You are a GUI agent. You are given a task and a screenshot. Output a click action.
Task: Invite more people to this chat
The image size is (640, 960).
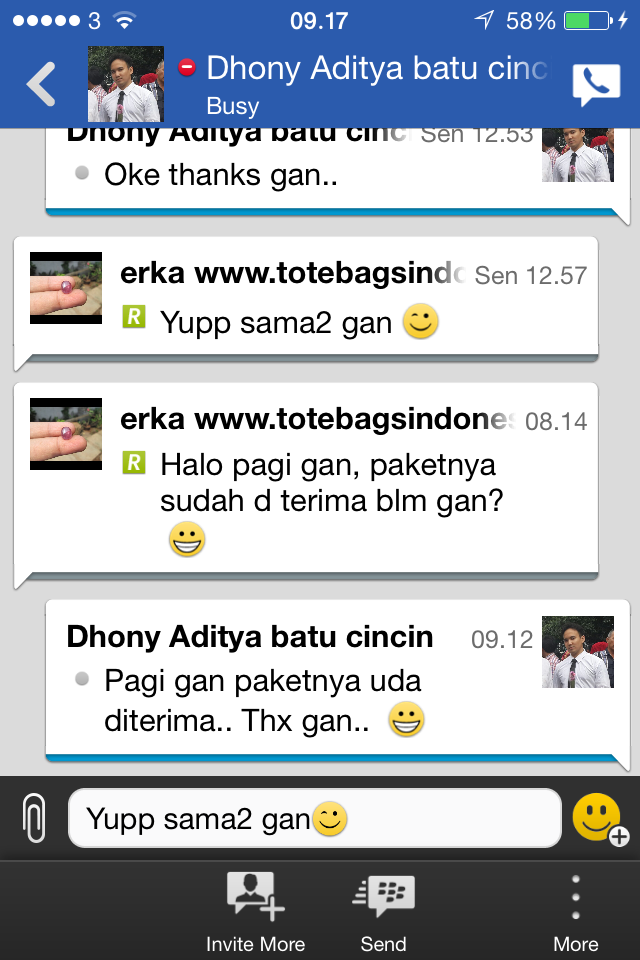[x=255, y=912]
